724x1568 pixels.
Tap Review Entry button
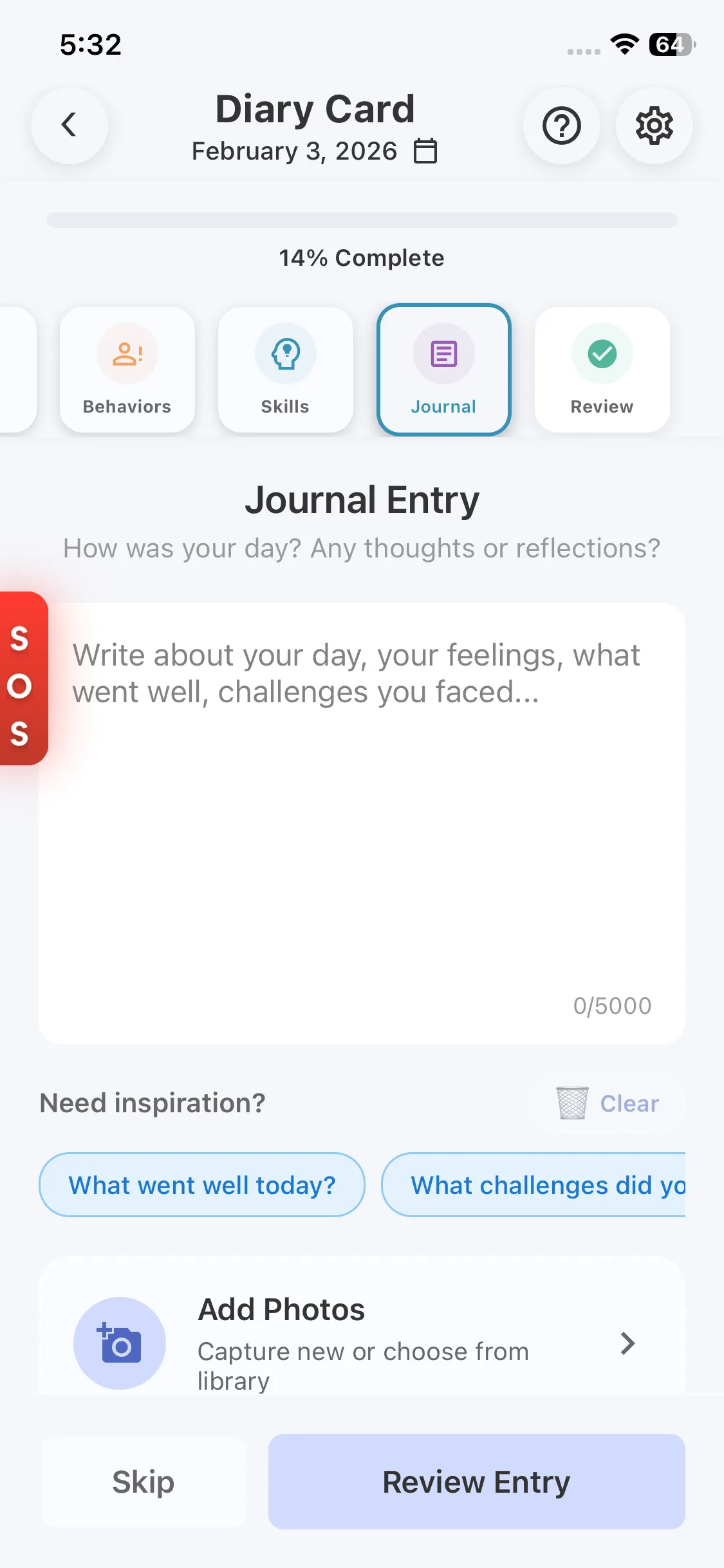pyautogui.click(x=476, y=1482)
